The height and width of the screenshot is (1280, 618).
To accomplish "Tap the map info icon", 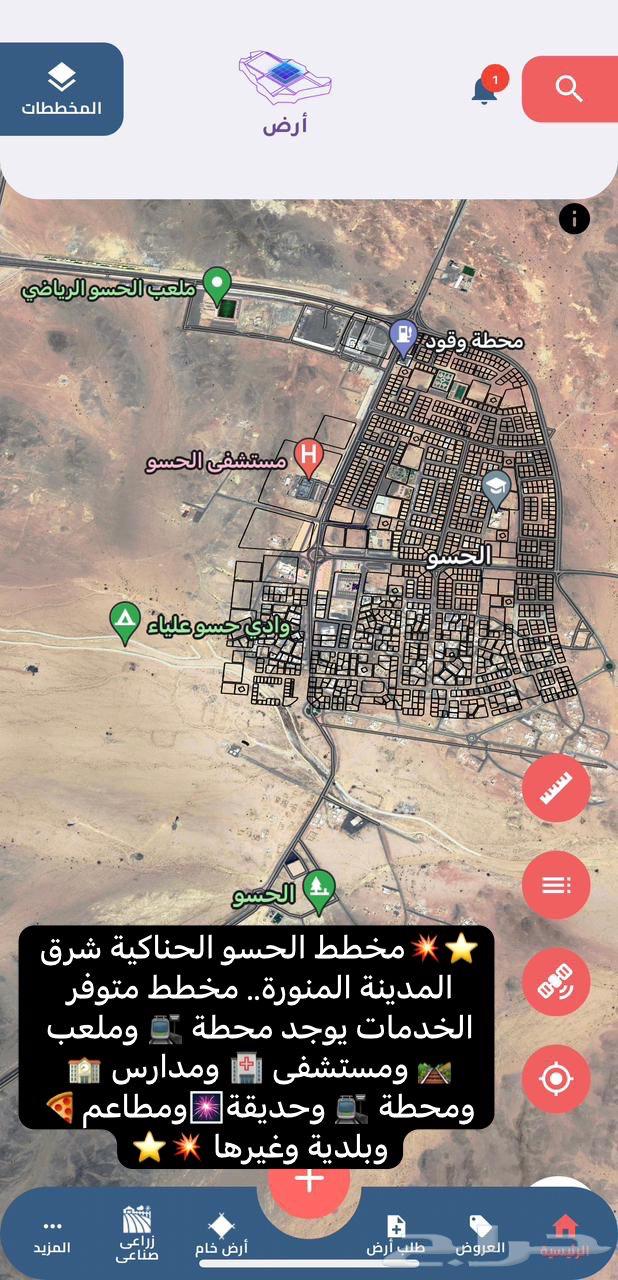I will [x=575, y=219].
